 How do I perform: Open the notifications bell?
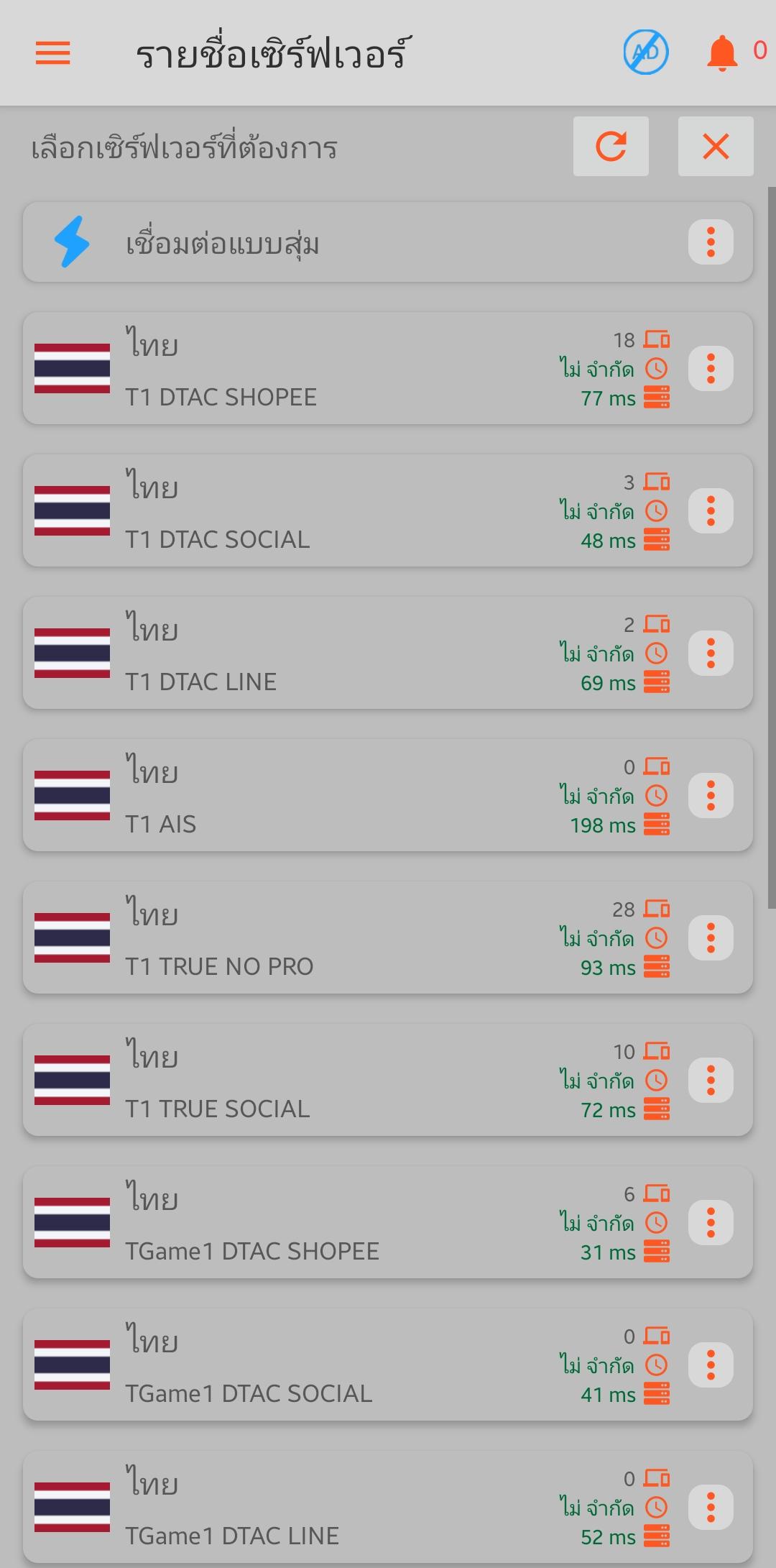722,53
